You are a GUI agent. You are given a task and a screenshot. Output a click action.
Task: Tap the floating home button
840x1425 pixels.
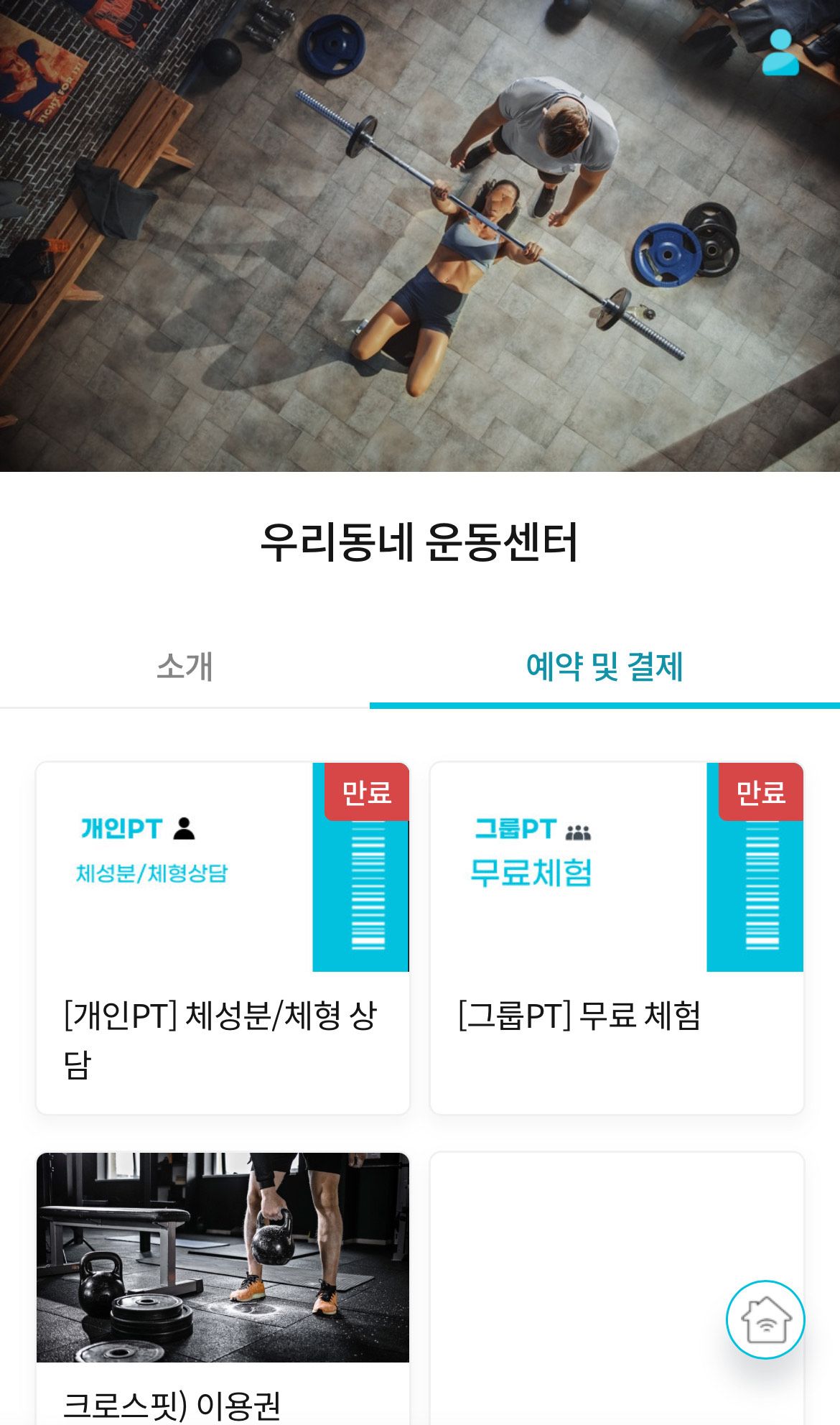click(x=765, y=1319)
